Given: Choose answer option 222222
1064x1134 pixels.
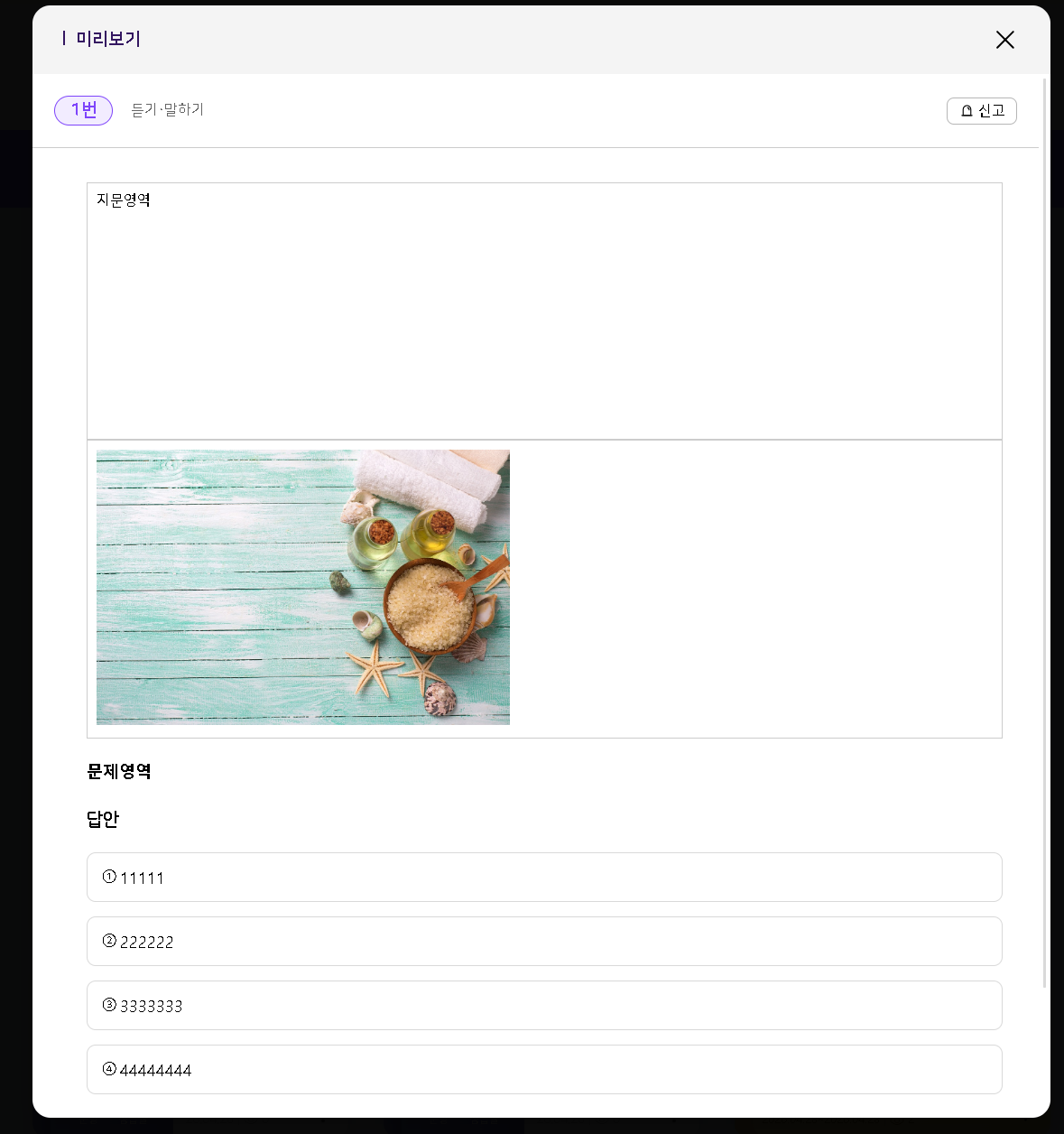Looking at the screenshot, I should tap(544, 941).
